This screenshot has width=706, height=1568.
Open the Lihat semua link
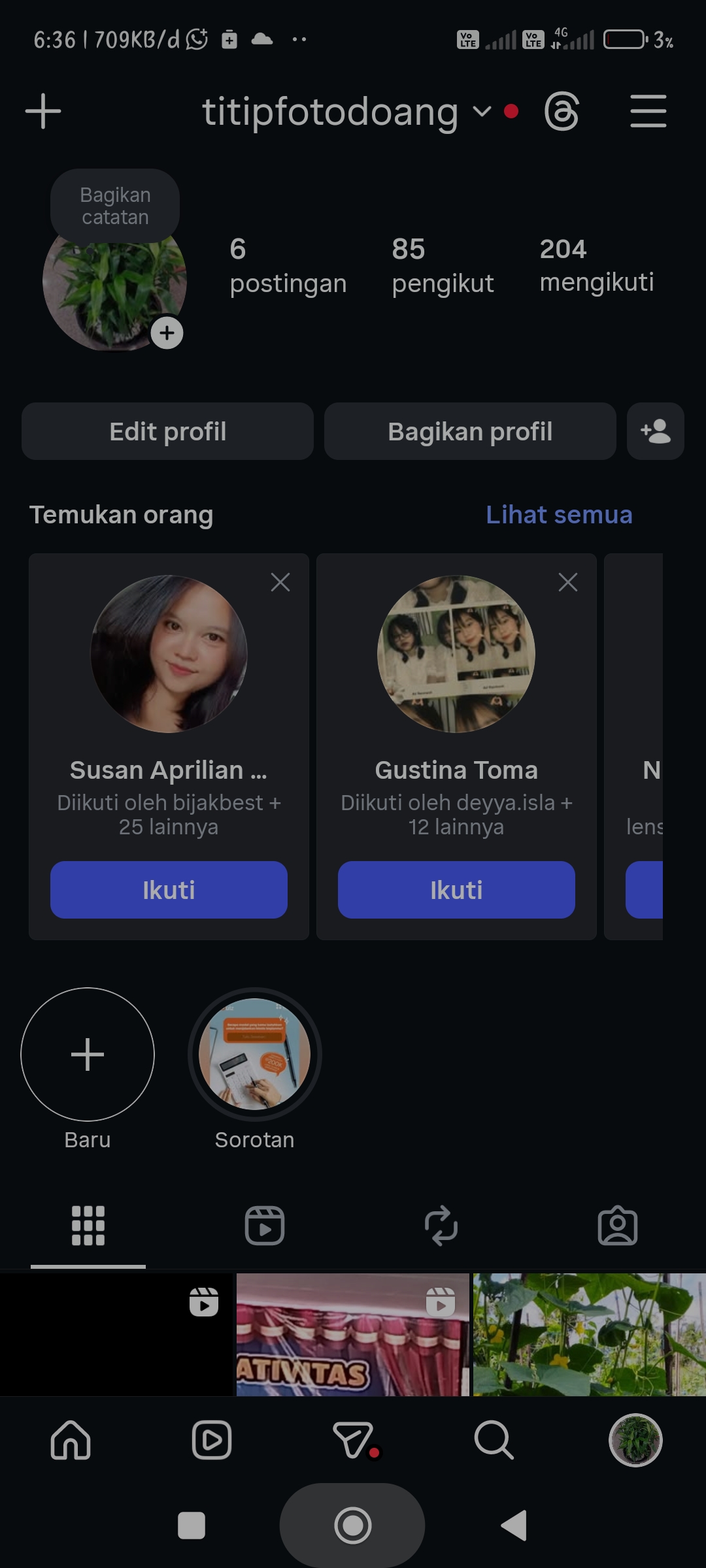click(559, 515)
